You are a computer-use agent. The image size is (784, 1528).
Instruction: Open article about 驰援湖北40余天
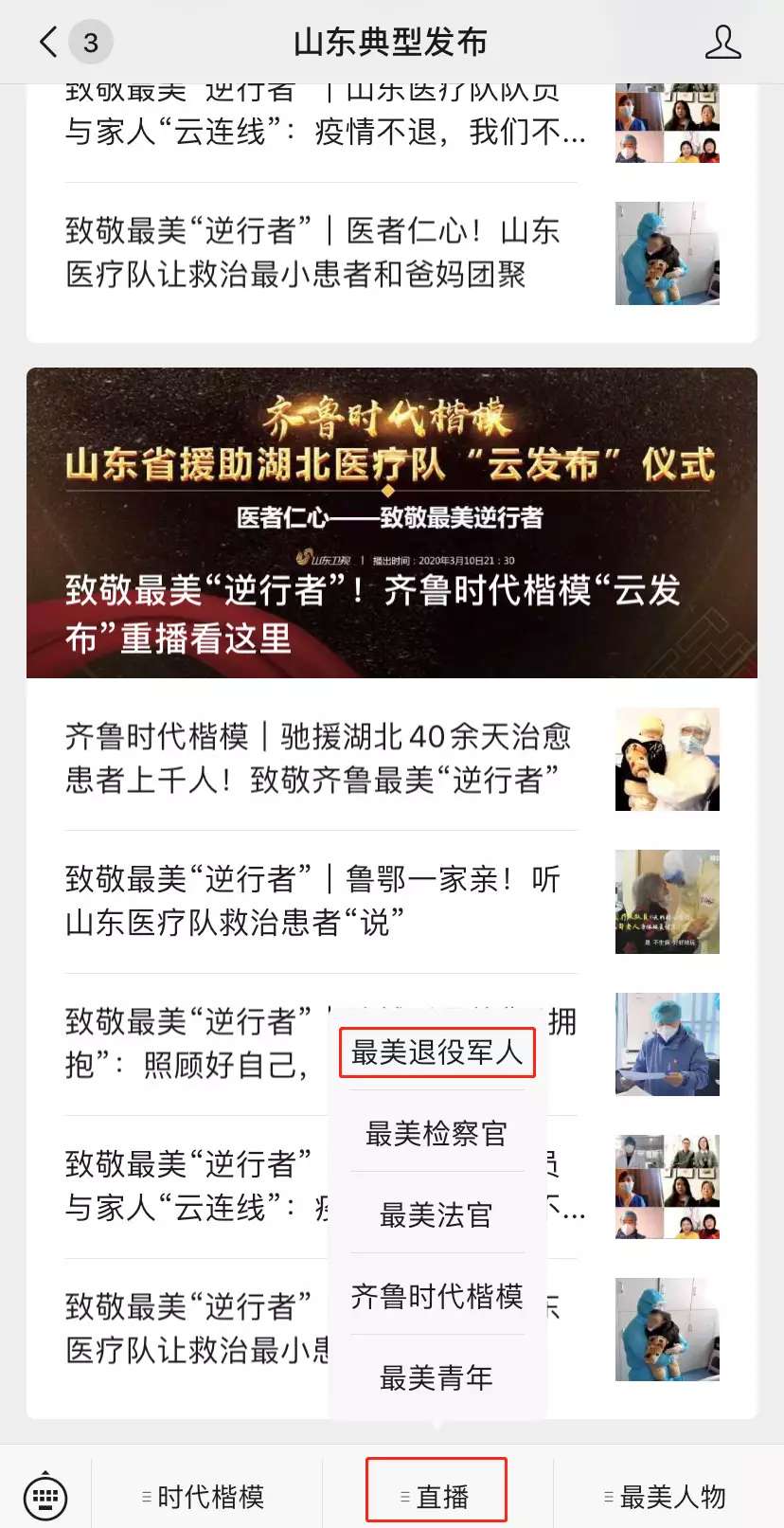click(392, 759)
